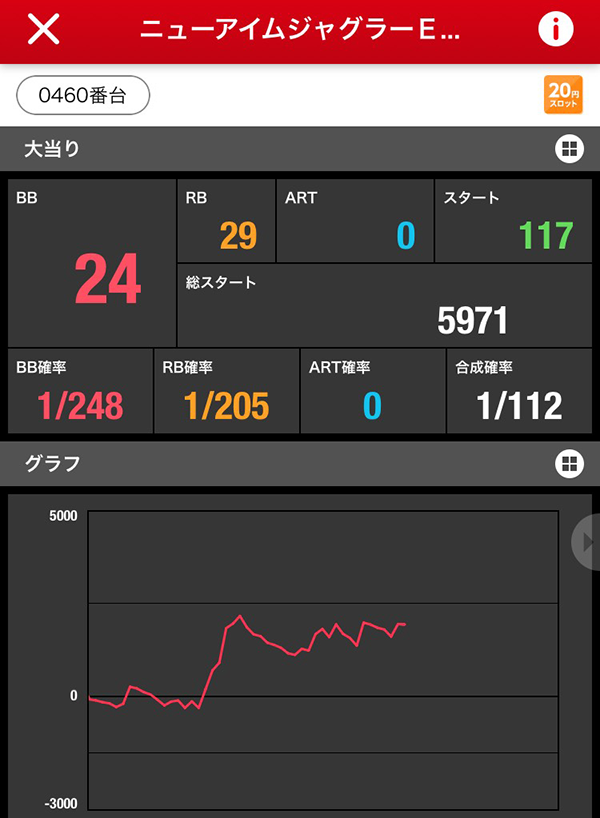Open grid view for グラフ section
This screenshot has width=600, height=818.
coord(568,463)
